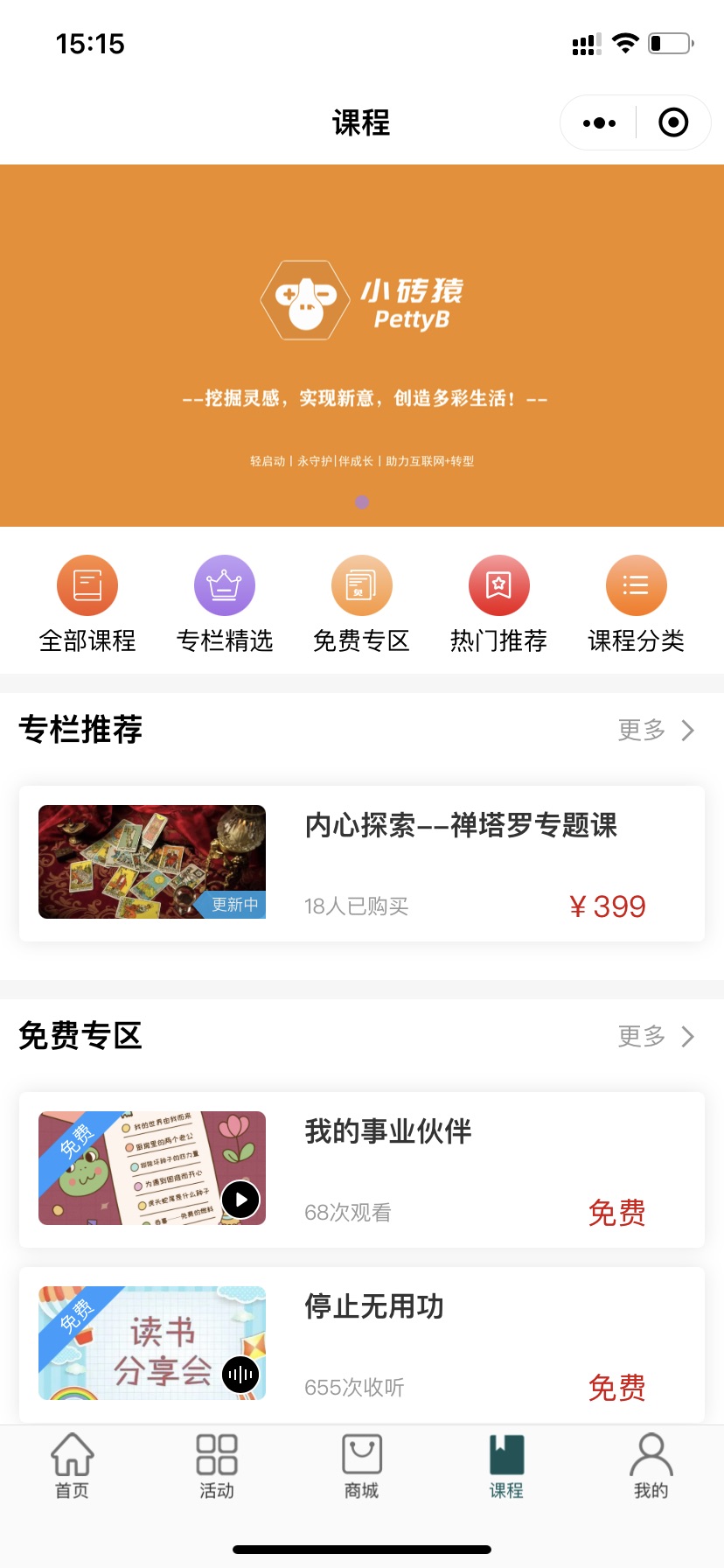This screenshot has width=724, height=1568.
Task: Open the 我的事业伙伴 free video
Action: point(362,1169)
